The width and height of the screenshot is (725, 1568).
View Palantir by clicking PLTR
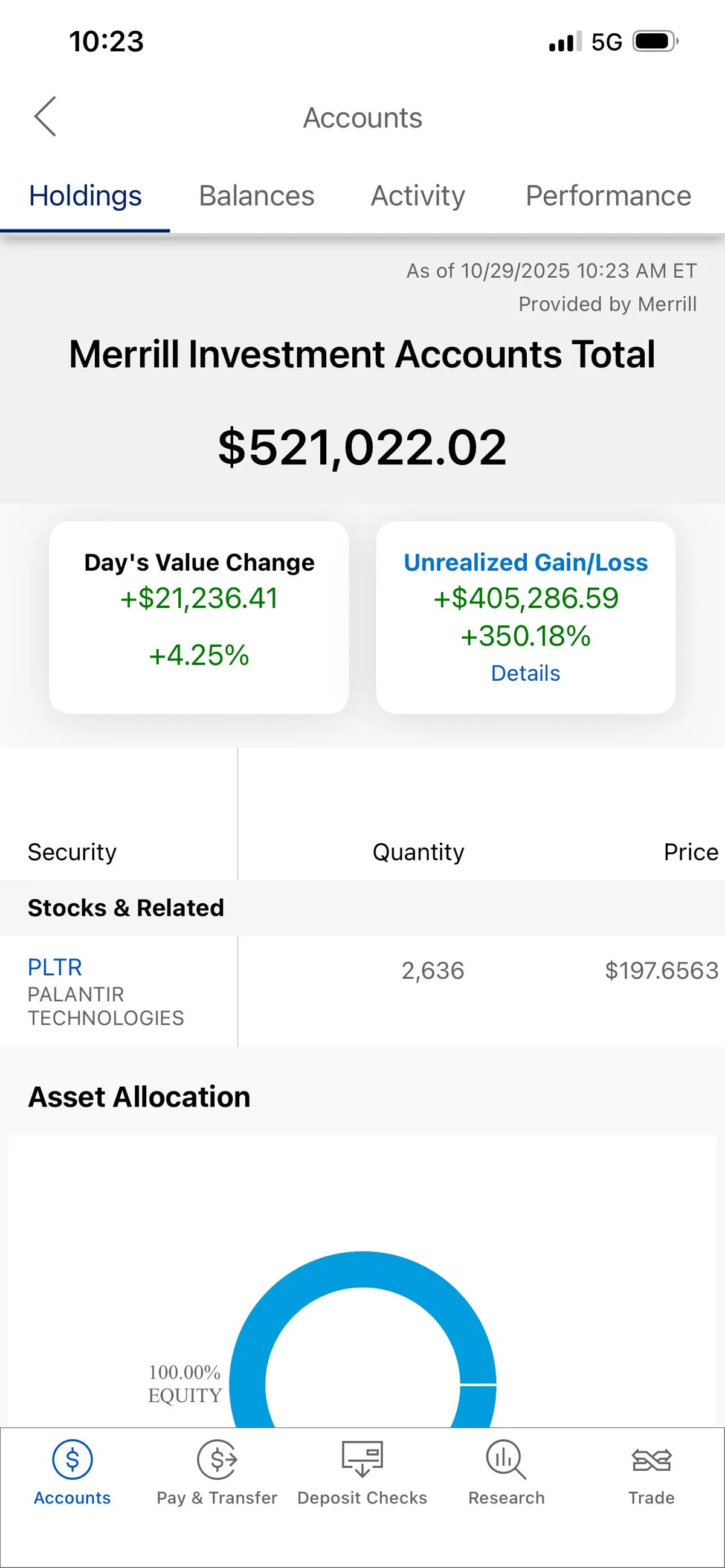tap(55, 967)
